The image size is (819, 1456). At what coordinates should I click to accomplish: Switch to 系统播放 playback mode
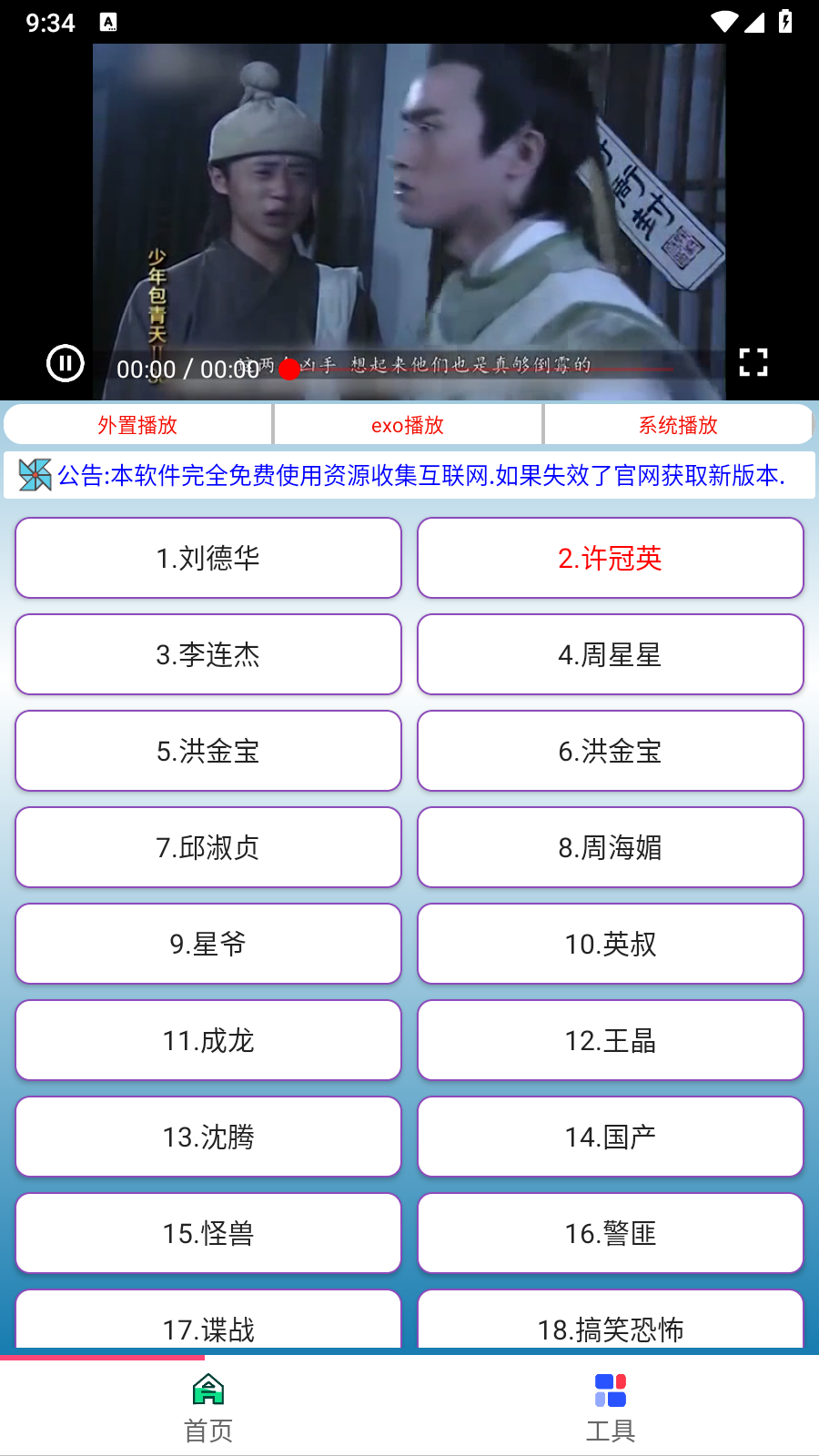tap(677, 424)
